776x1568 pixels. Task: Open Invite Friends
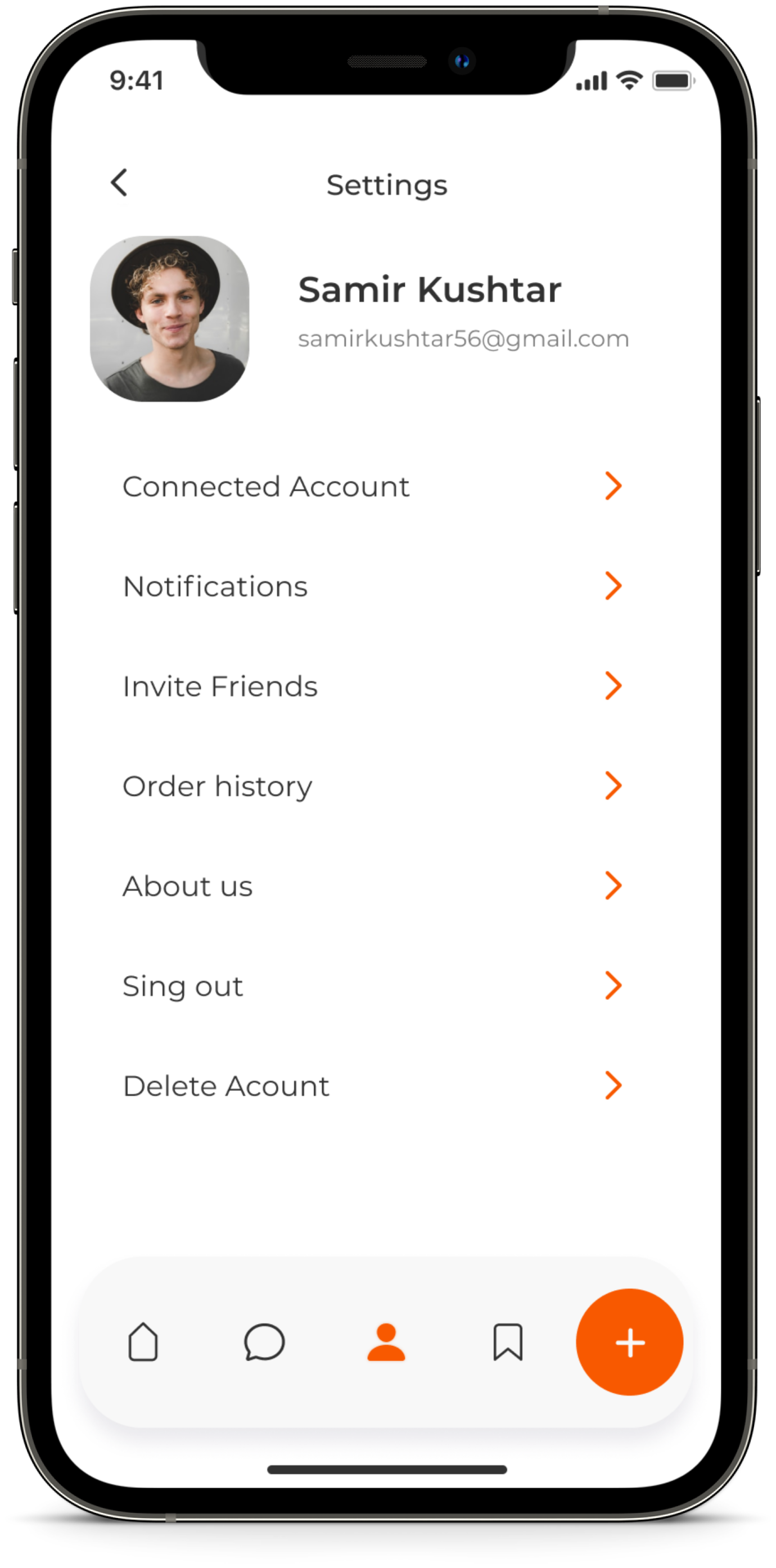coord(371,686)
